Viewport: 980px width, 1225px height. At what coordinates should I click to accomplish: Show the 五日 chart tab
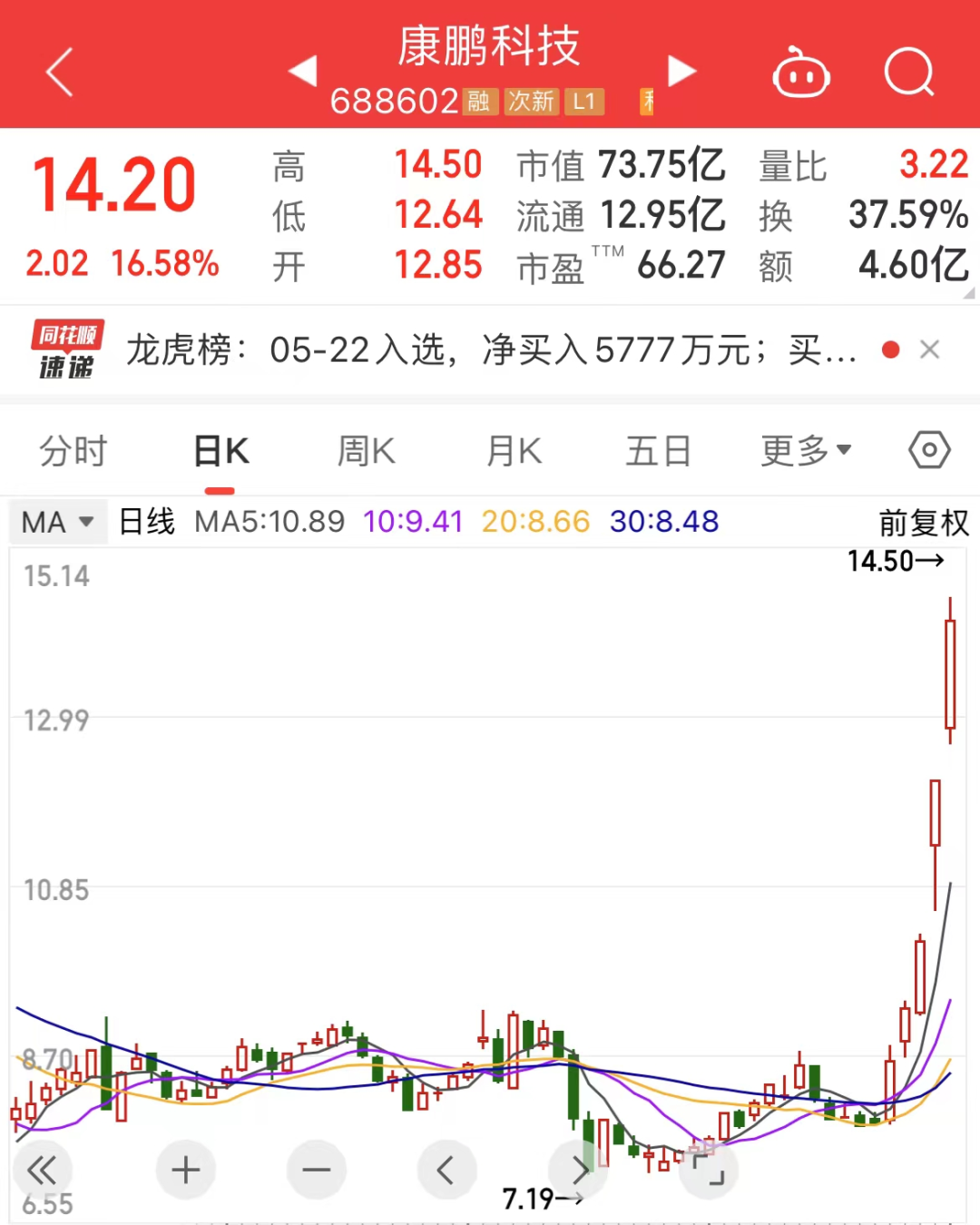(658, 451)
